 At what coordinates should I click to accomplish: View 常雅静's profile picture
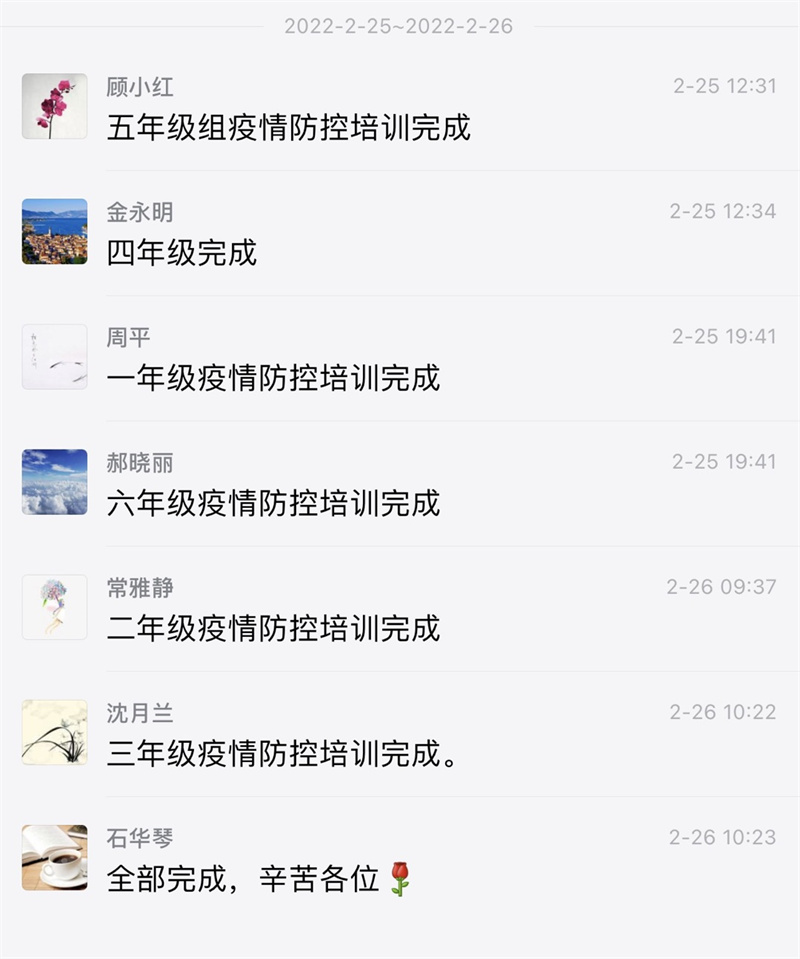54,607
